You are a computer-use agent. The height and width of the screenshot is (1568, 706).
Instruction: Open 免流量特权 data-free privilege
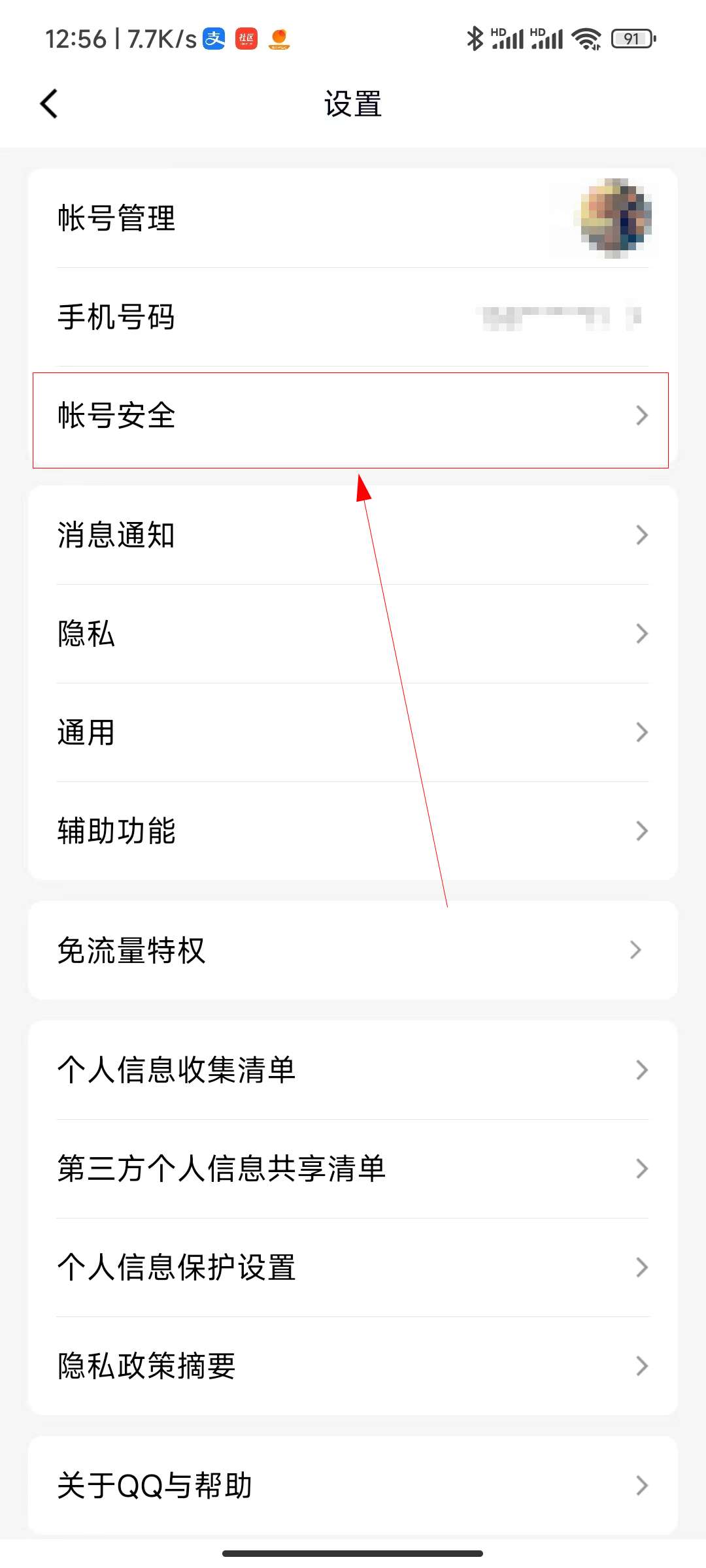tap(353, 951)
